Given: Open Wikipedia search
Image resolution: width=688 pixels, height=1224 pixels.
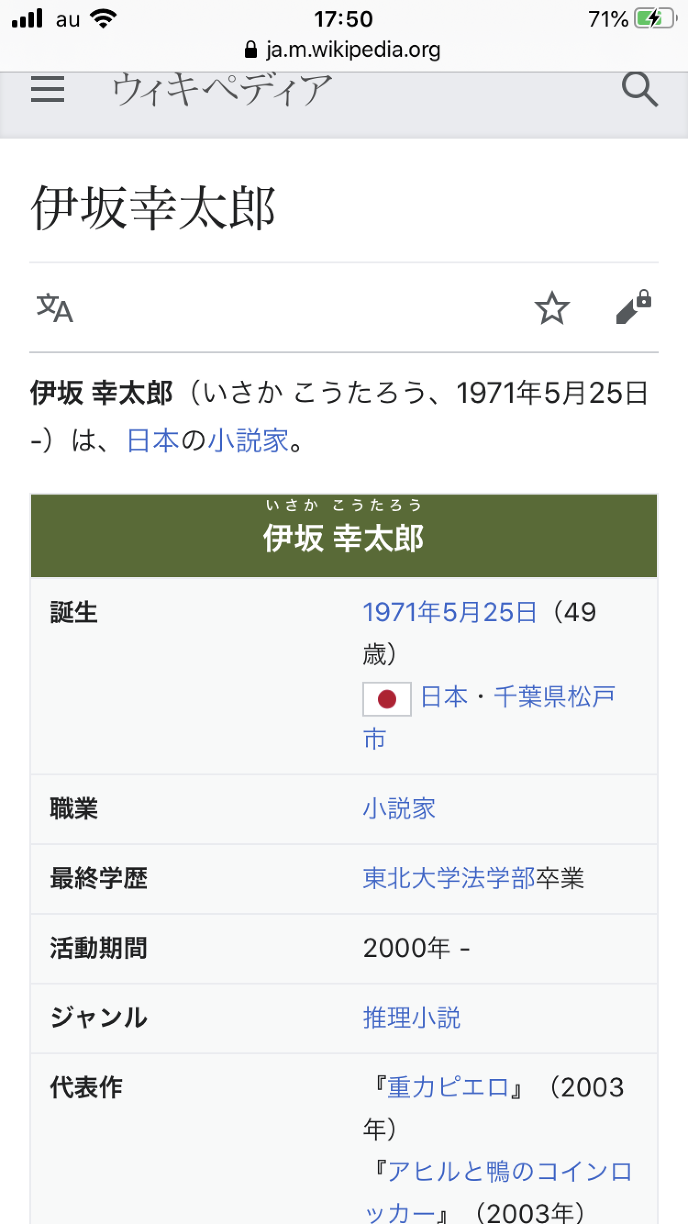Looking at the screenshot, I should coord(639,90).
